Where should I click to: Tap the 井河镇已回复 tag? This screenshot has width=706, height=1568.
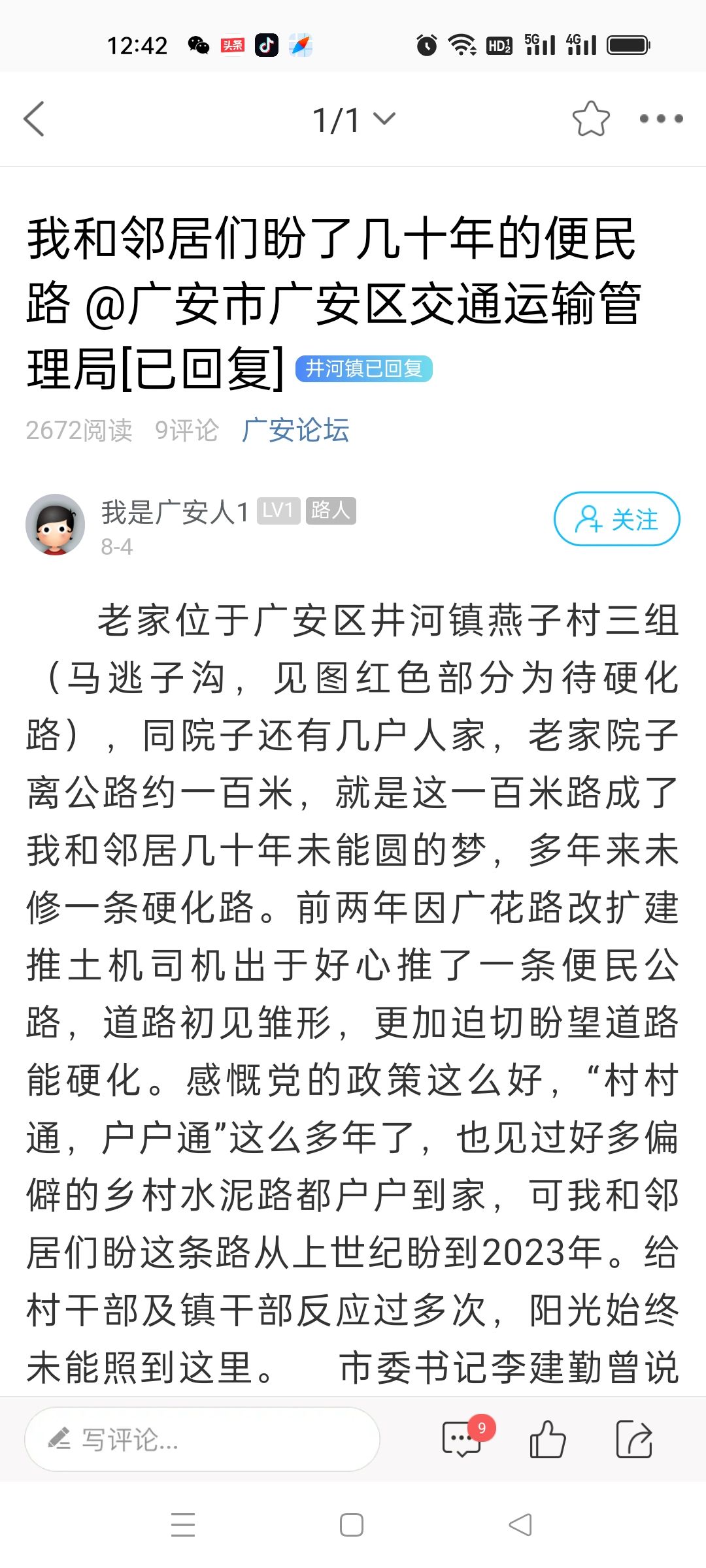(x=364, y=369)
